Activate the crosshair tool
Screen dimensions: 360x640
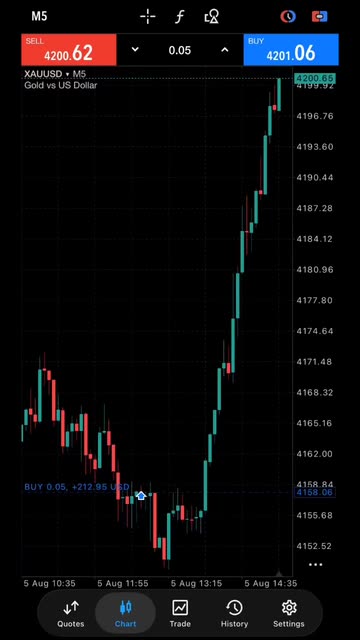148,17
